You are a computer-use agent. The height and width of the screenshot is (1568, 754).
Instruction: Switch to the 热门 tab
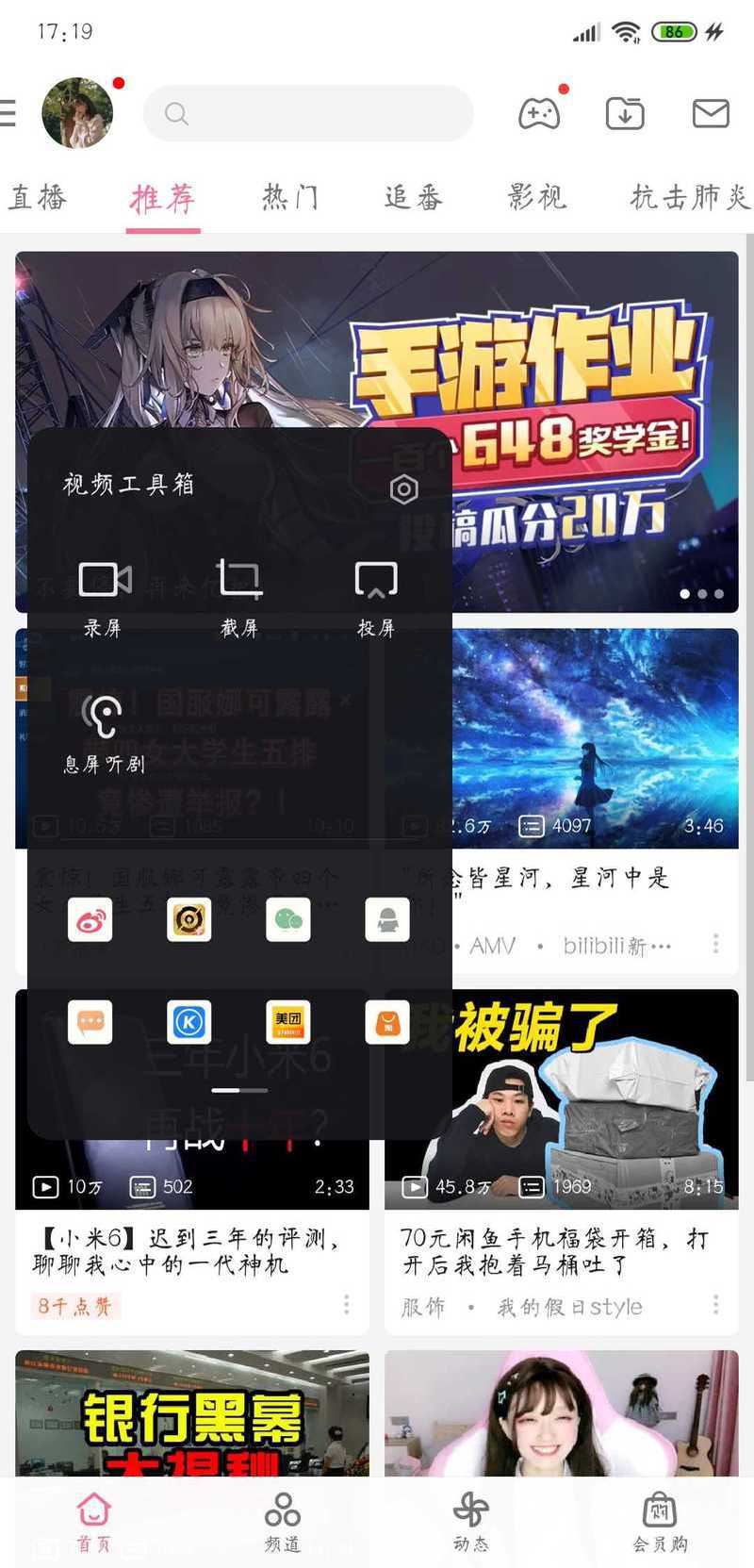point(290,197)
